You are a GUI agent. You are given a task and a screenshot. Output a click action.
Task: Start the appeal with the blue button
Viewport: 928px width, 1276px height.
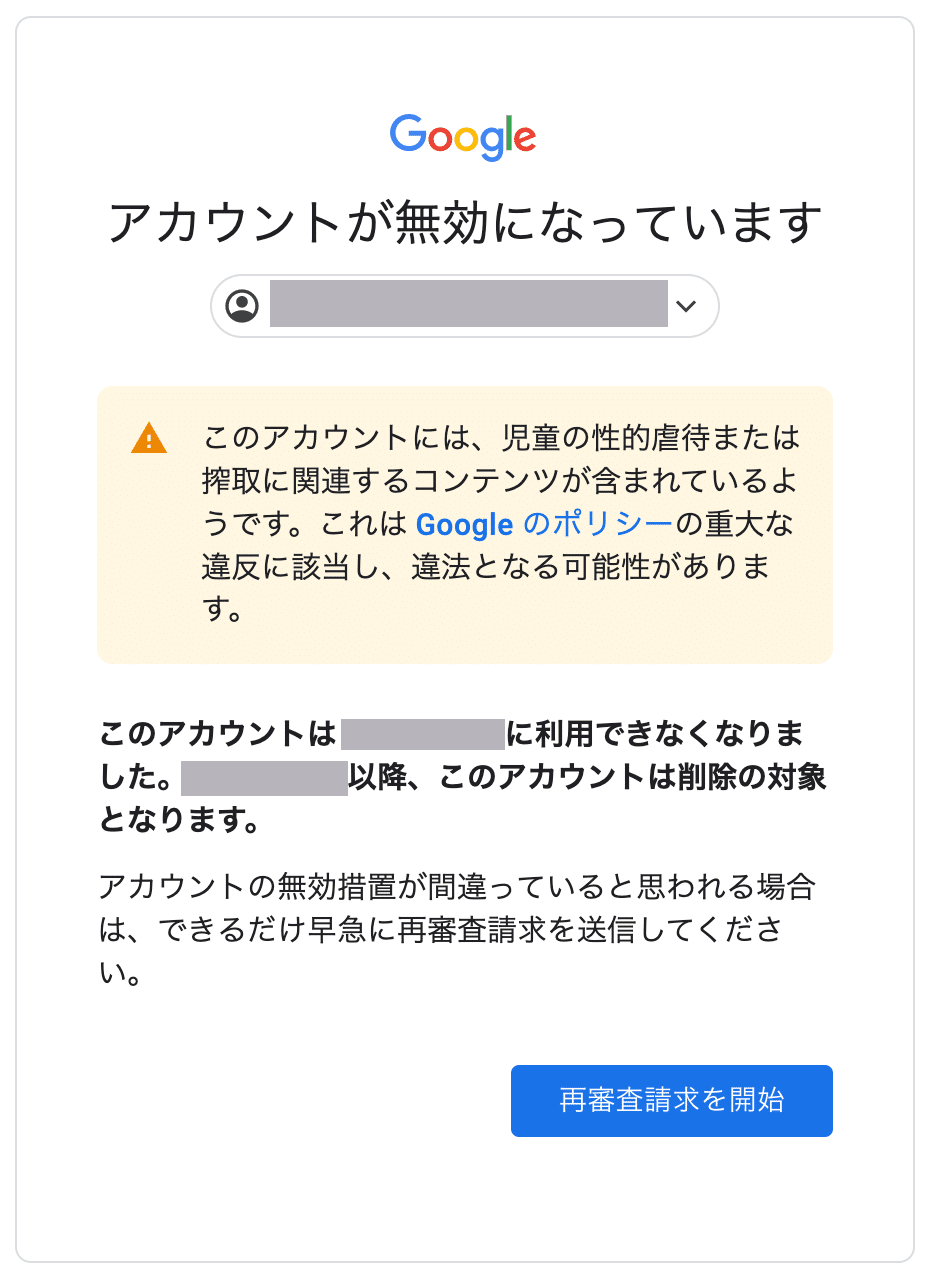[x=671, y=1101]
